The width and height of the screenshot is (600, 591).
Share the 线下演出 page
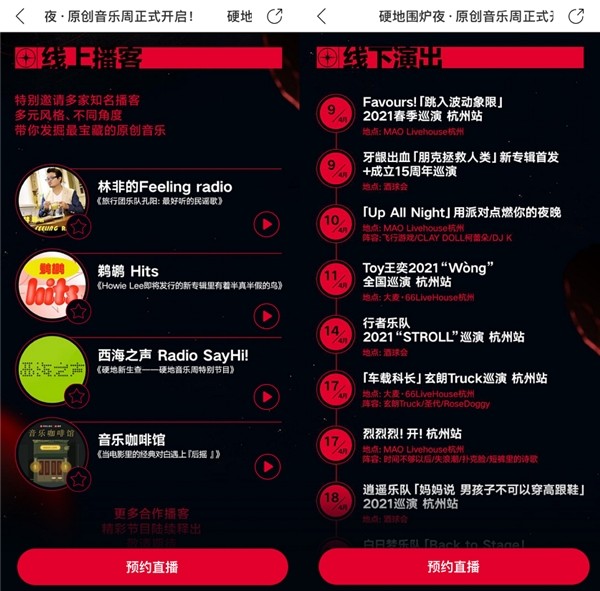point(576,17)
